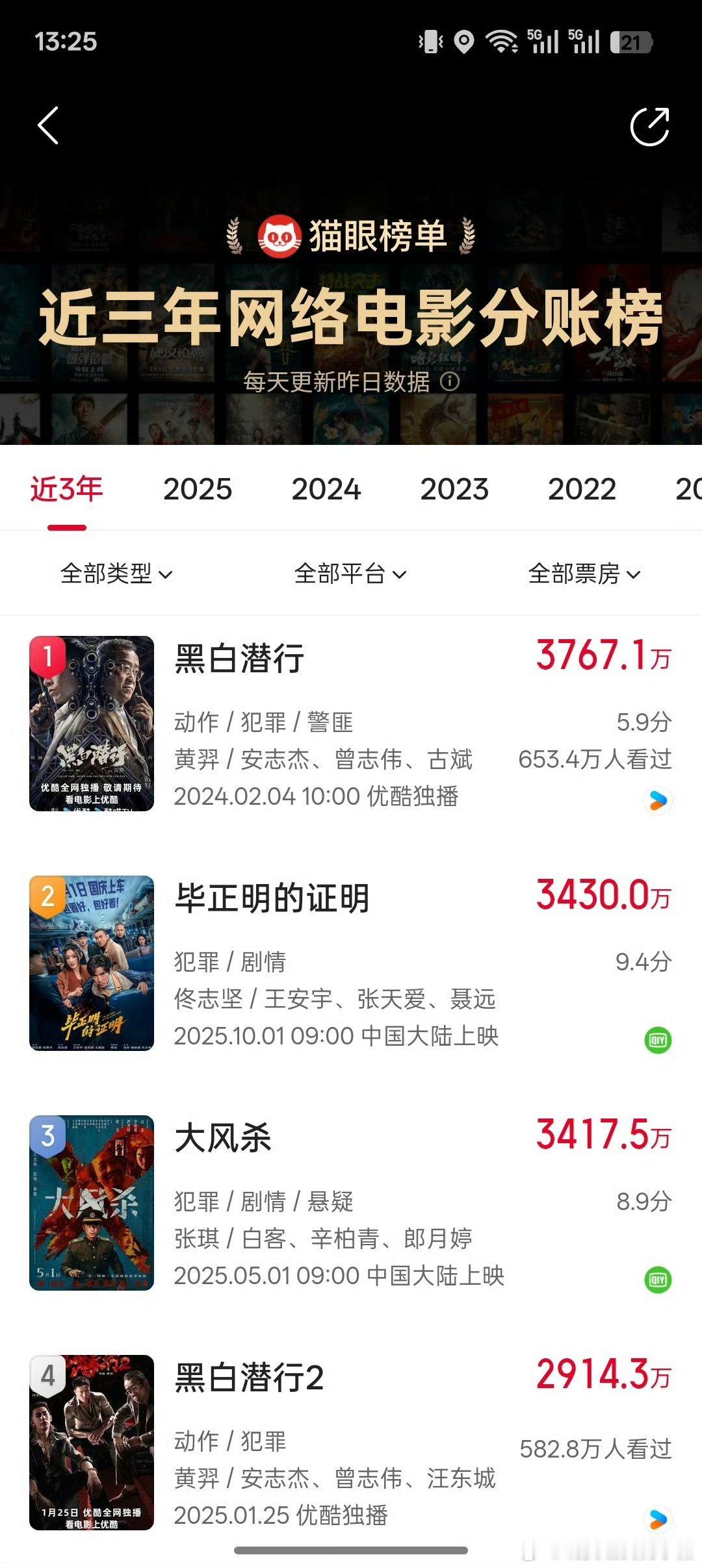Expand the 全部票房 filter

coord(584,574)
